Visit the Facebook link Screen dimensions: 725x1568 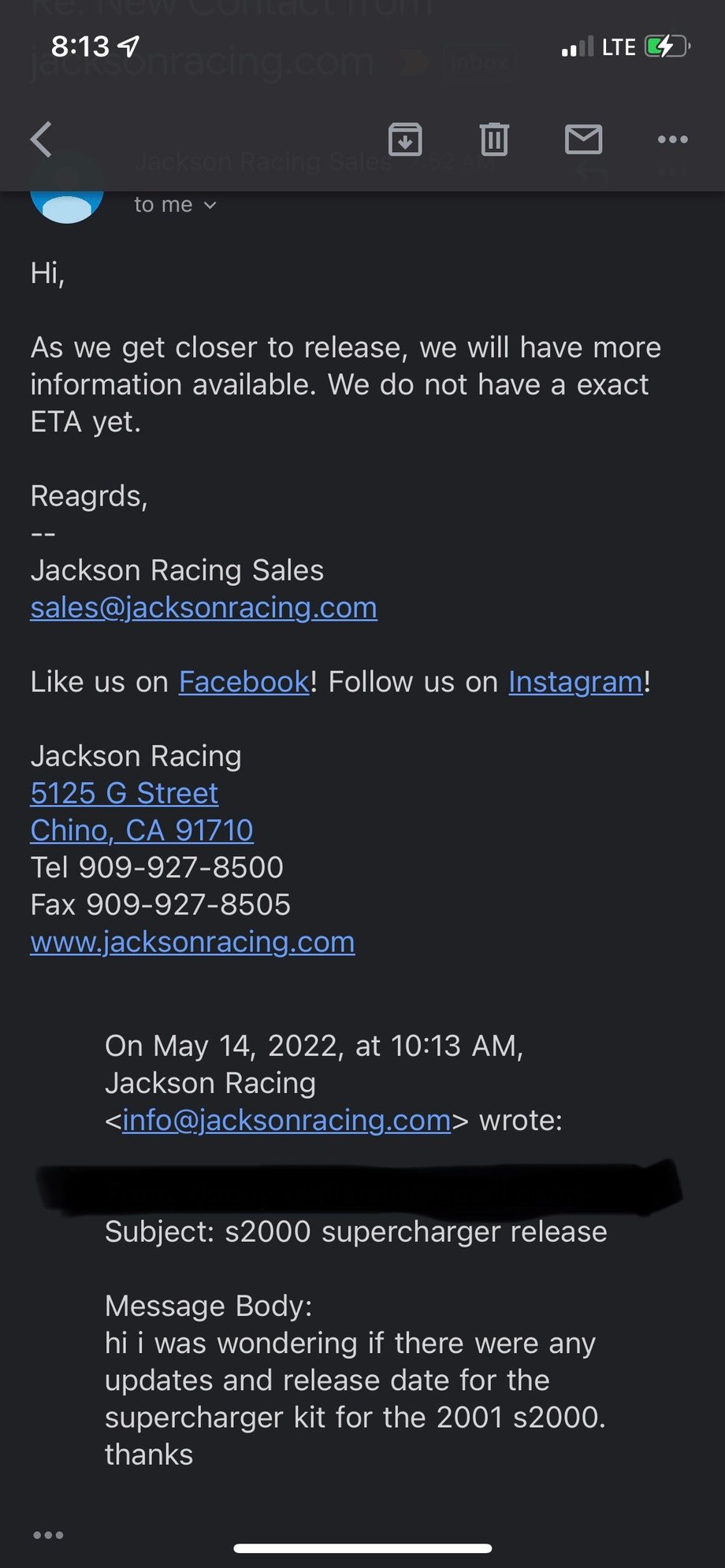coord(244,682)
